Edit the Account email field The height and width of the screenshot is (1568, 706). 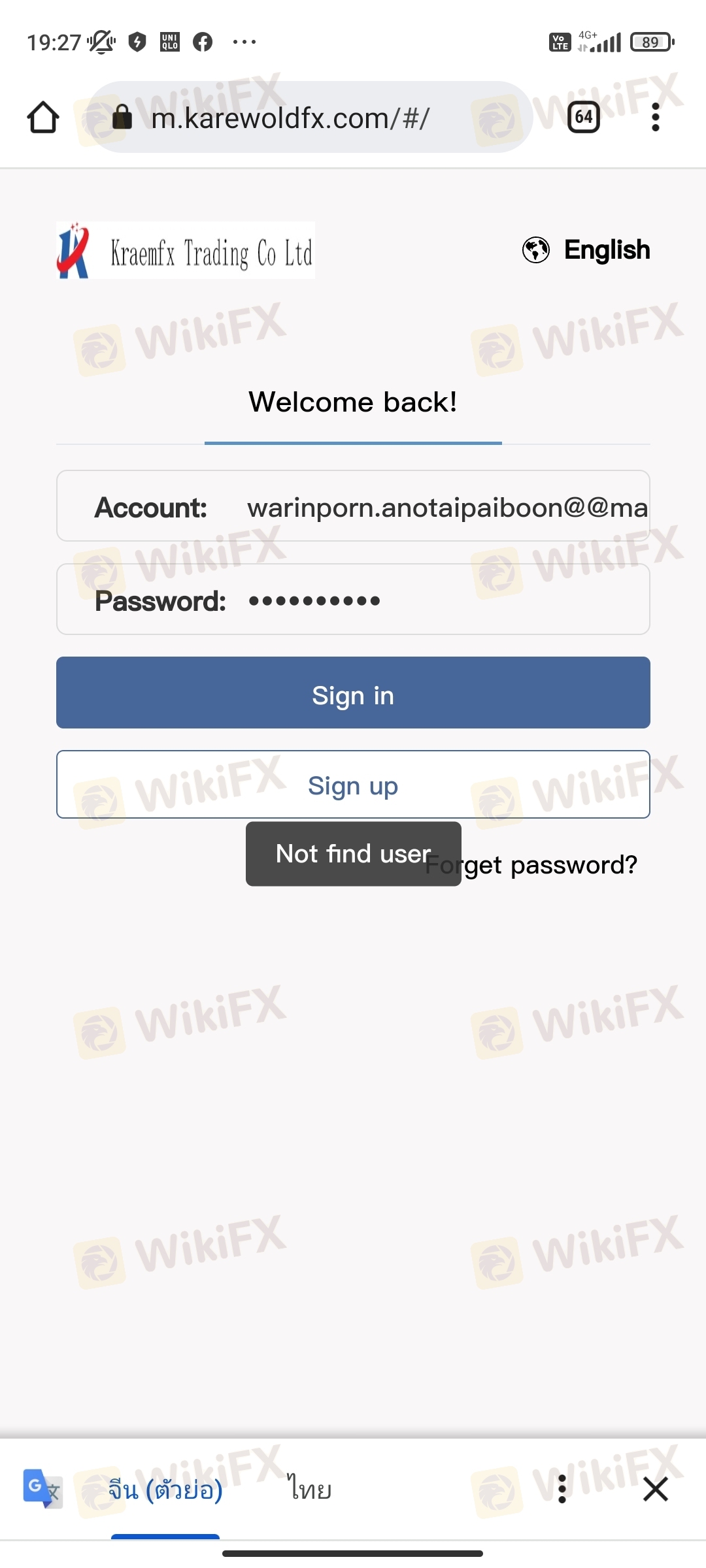click(353, 506)
